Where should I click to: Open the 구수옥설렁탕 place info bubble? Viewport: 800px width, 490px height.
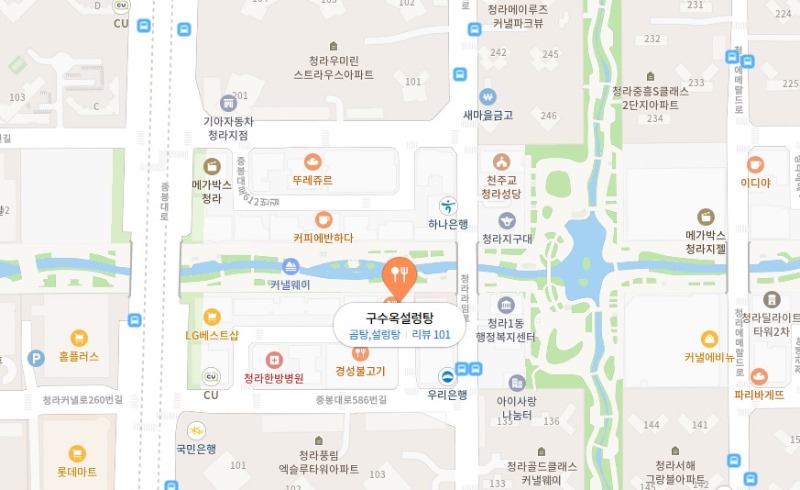click(x=399, y=325)
